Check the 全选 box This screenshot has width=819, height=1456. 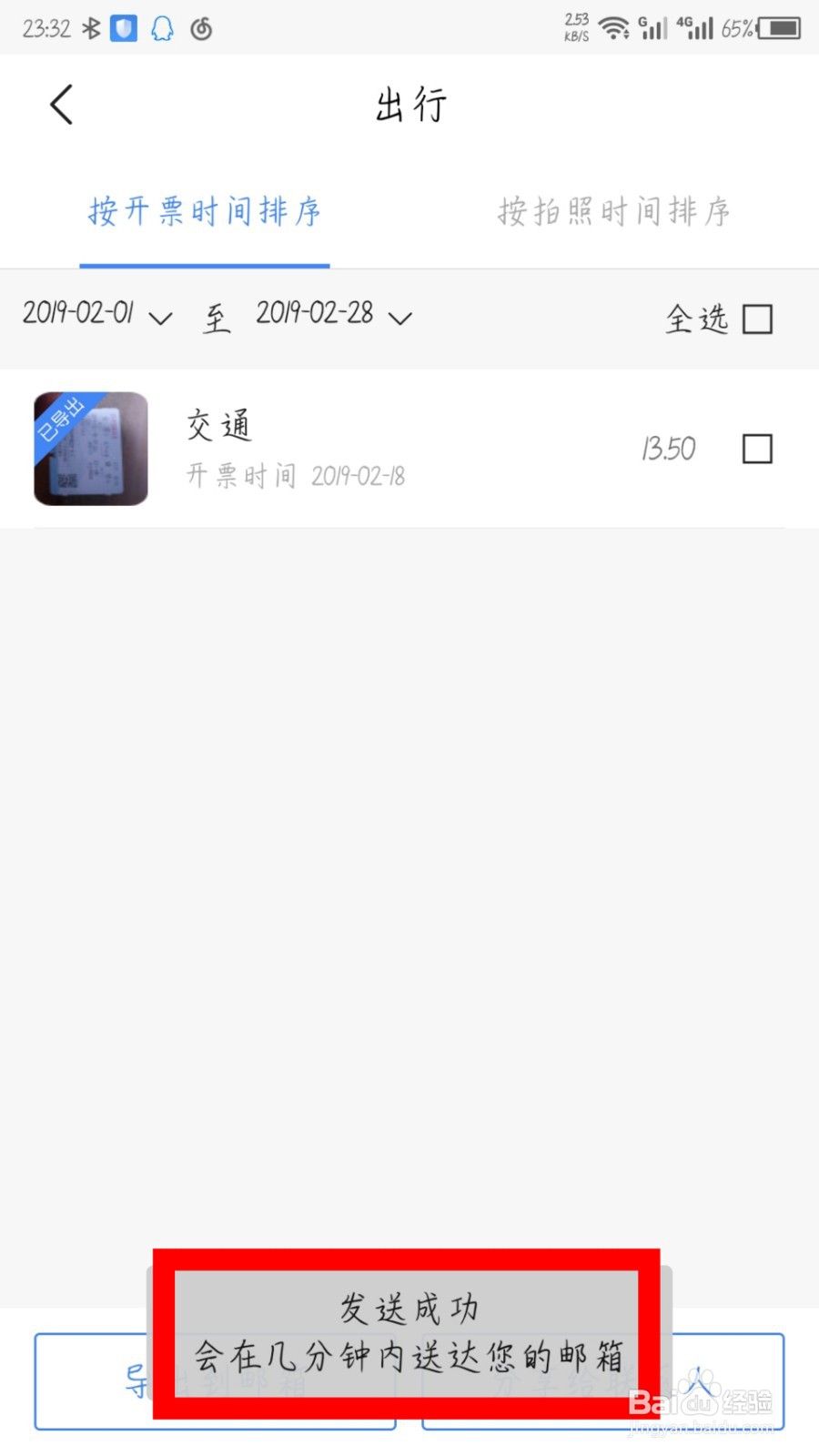(x=757, y=319)
